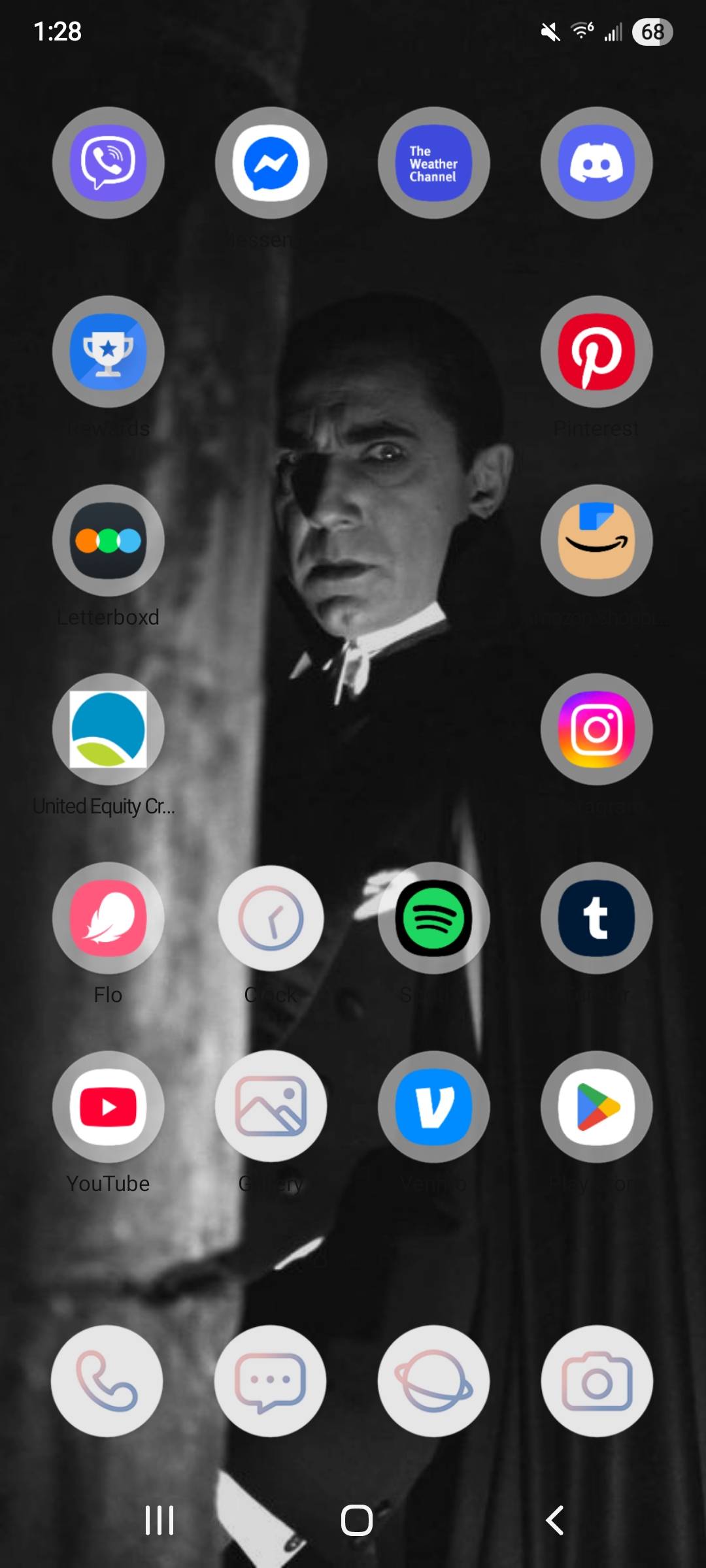The width and height of the screenshot is (706, 1568).
Task: Open Pinterest
Action: coord(596,351)
